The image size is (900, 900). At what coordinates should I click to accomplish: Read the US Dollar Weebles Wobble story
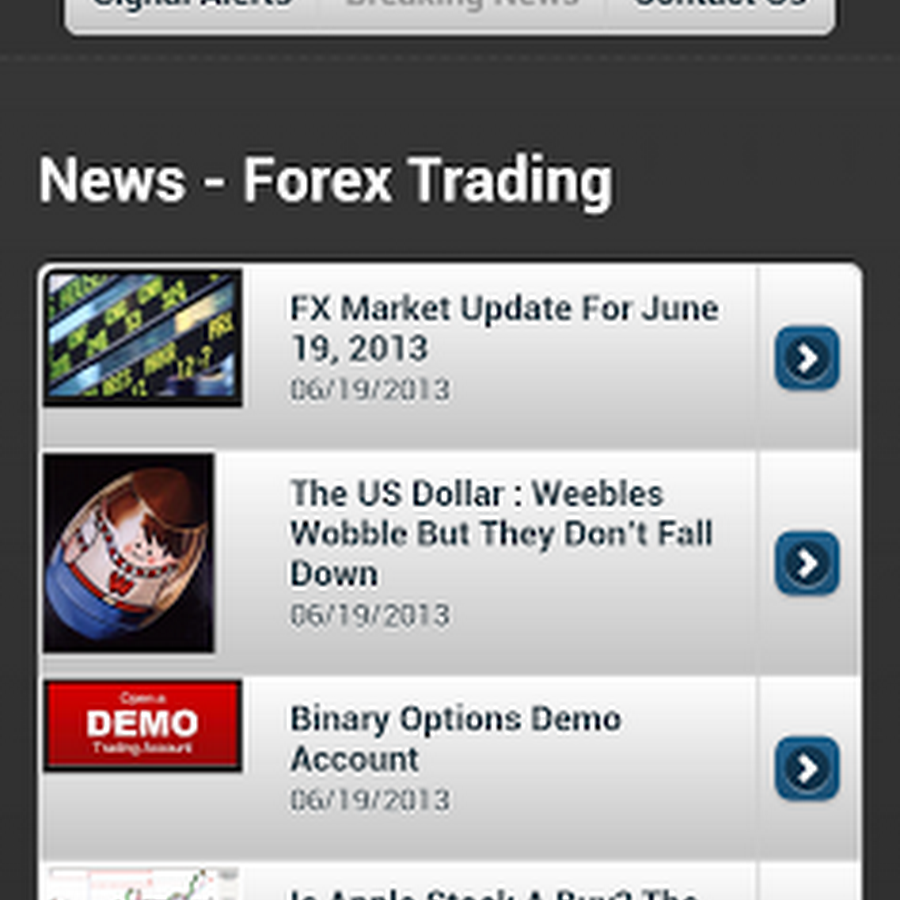point(500,534)
